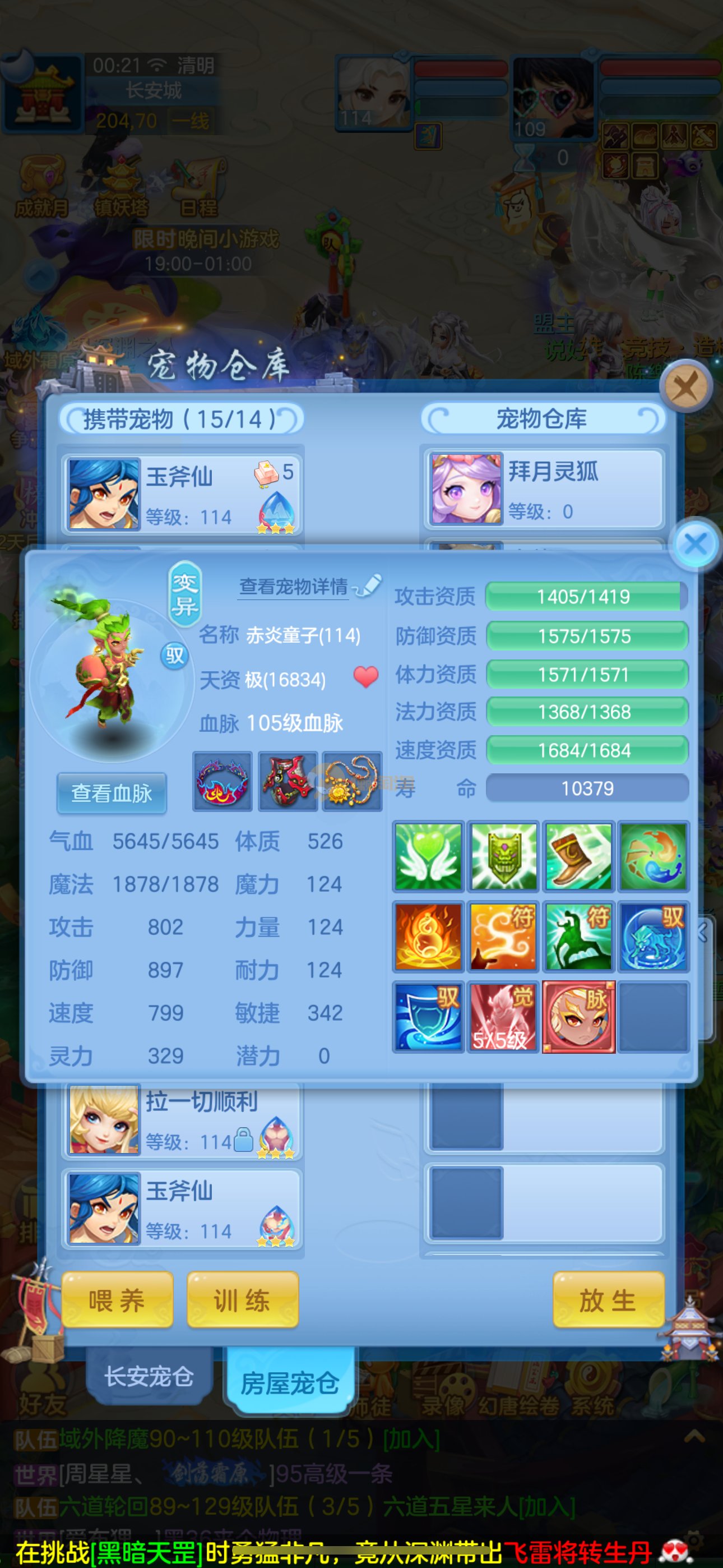Select pet 拉一切顺利 from carried list

pyautogui.click(x=182, y=1120)
